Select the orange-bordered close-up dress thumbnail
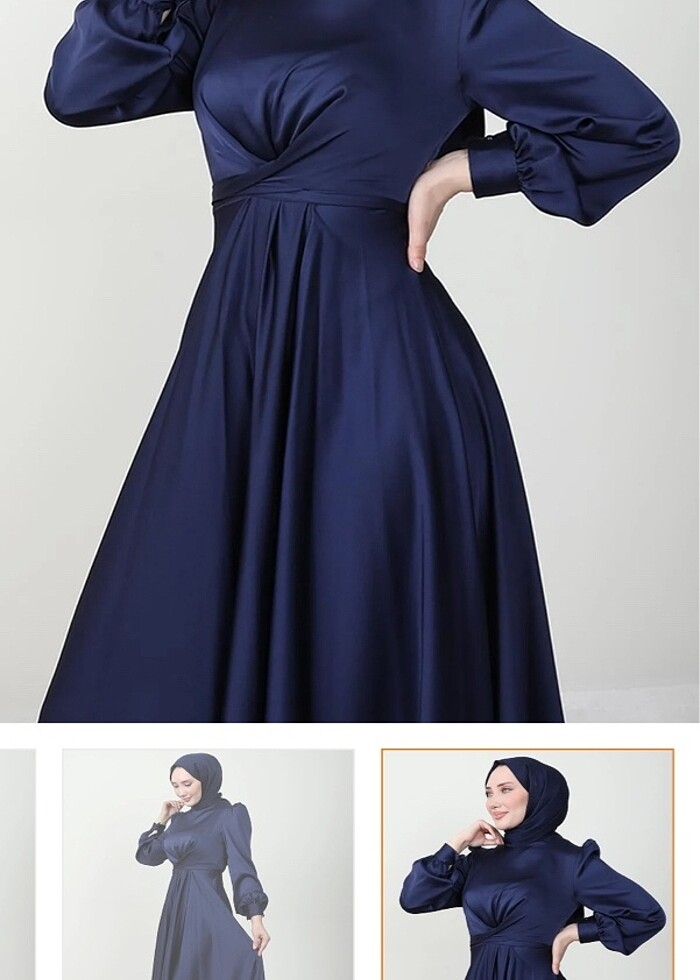 [528, 864]
